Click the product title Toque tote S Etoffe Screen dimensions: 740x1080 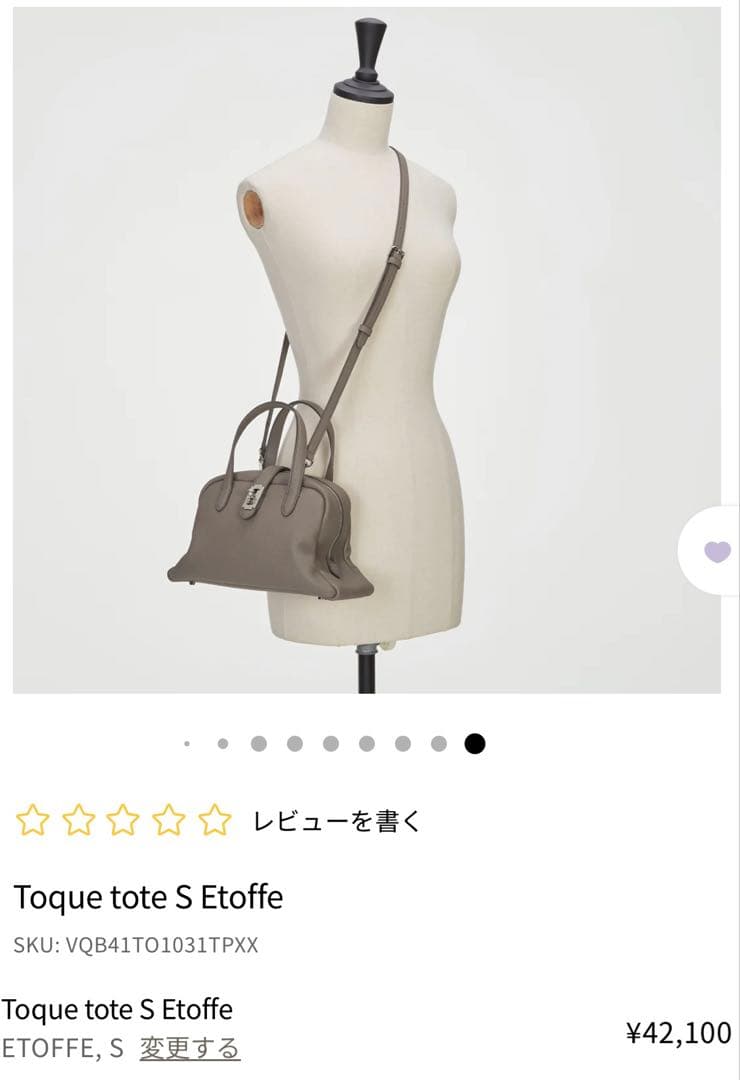(148, 896)
